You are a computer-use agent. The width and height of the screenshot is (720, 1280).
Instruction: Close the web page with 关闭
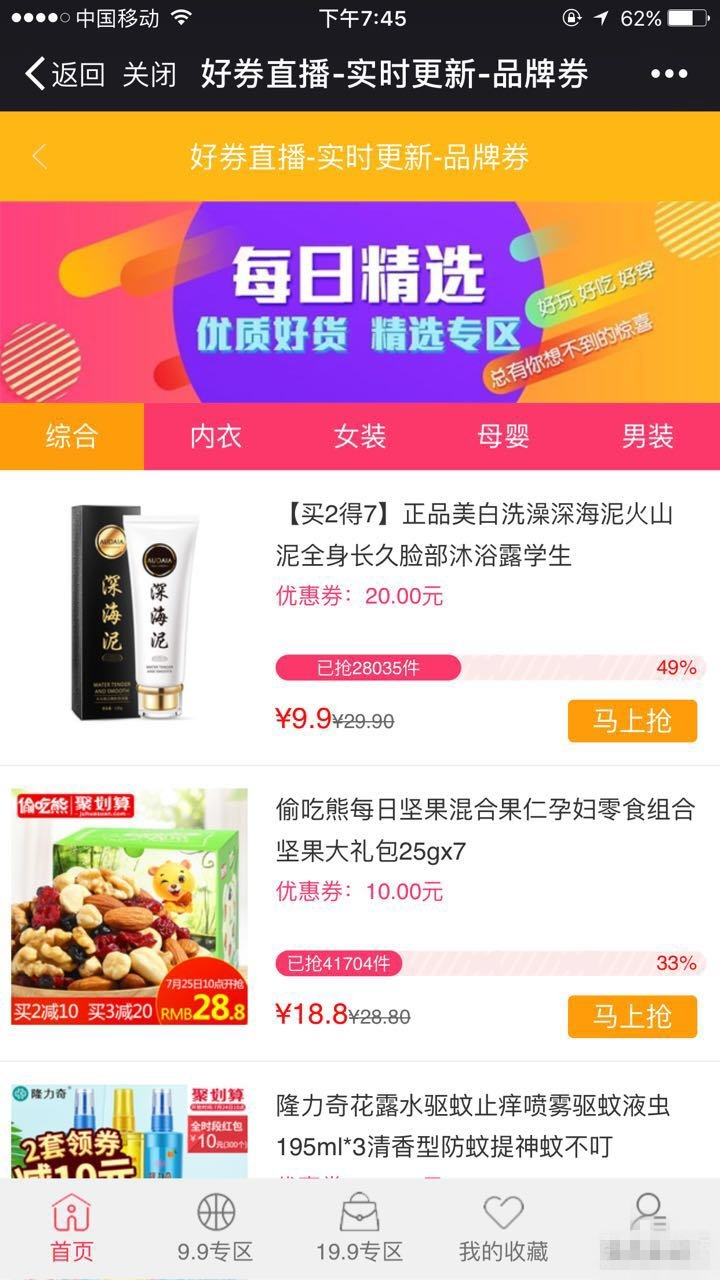coord(150,74)
